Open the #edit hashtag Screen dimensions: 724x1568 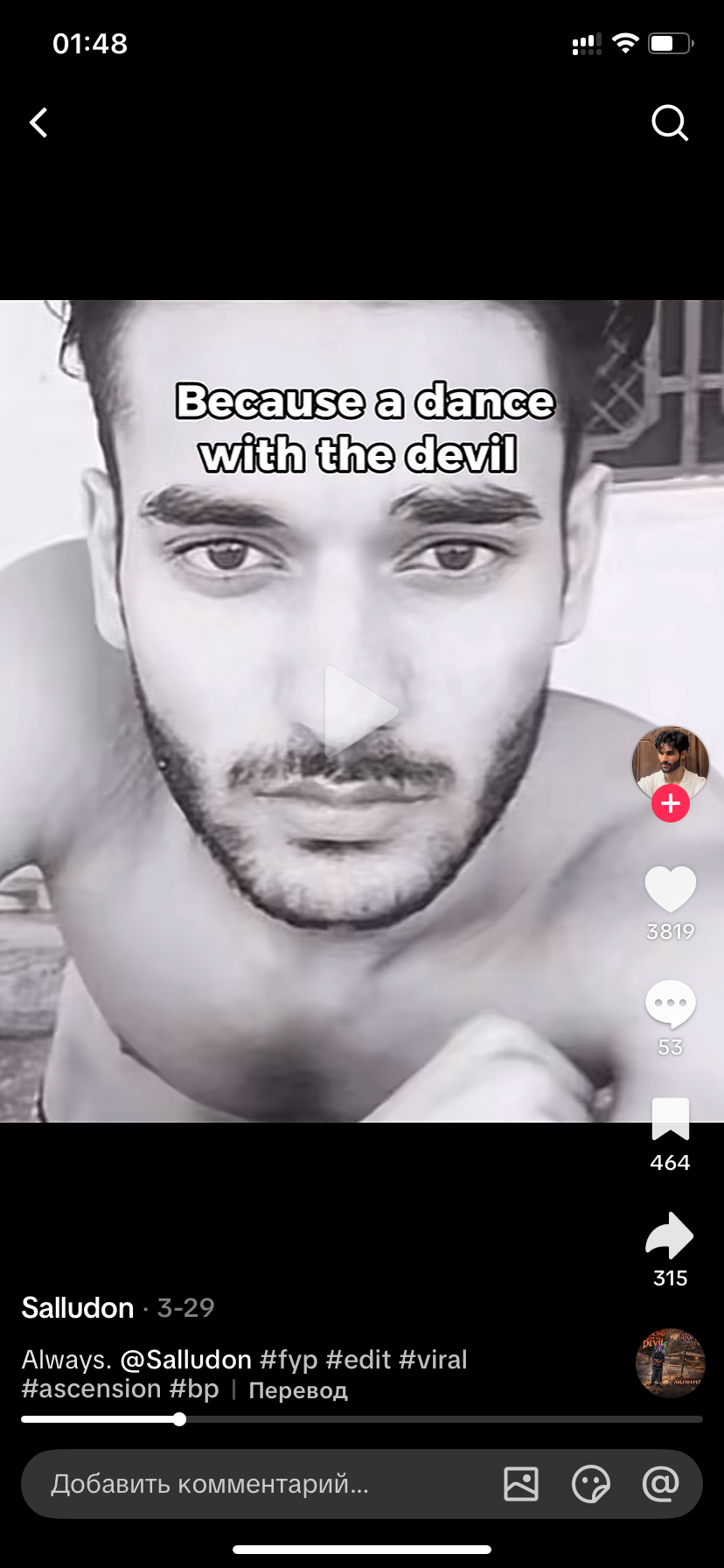pos(358,1360)
